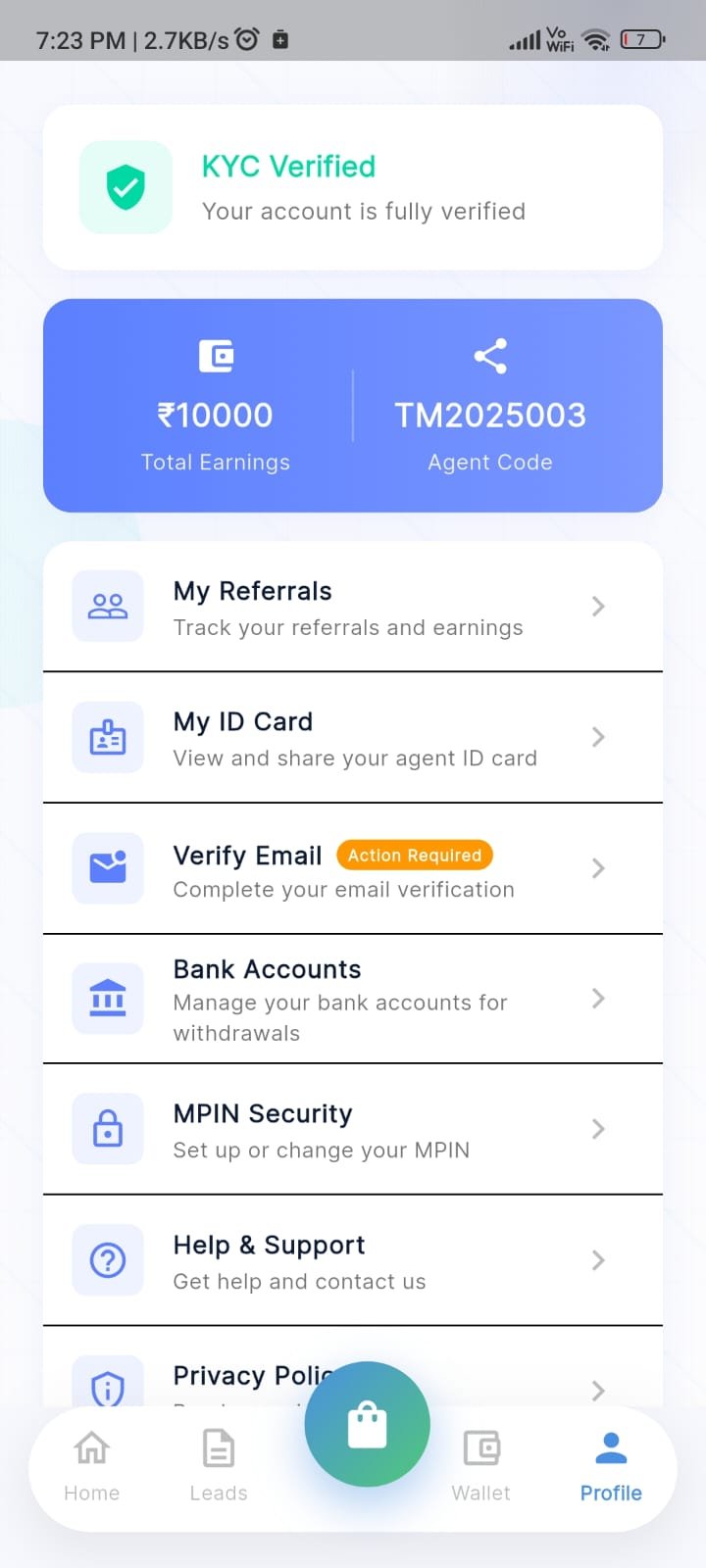Select the Profile tab
706x1568 pixels.
(x=611, y=1465)
